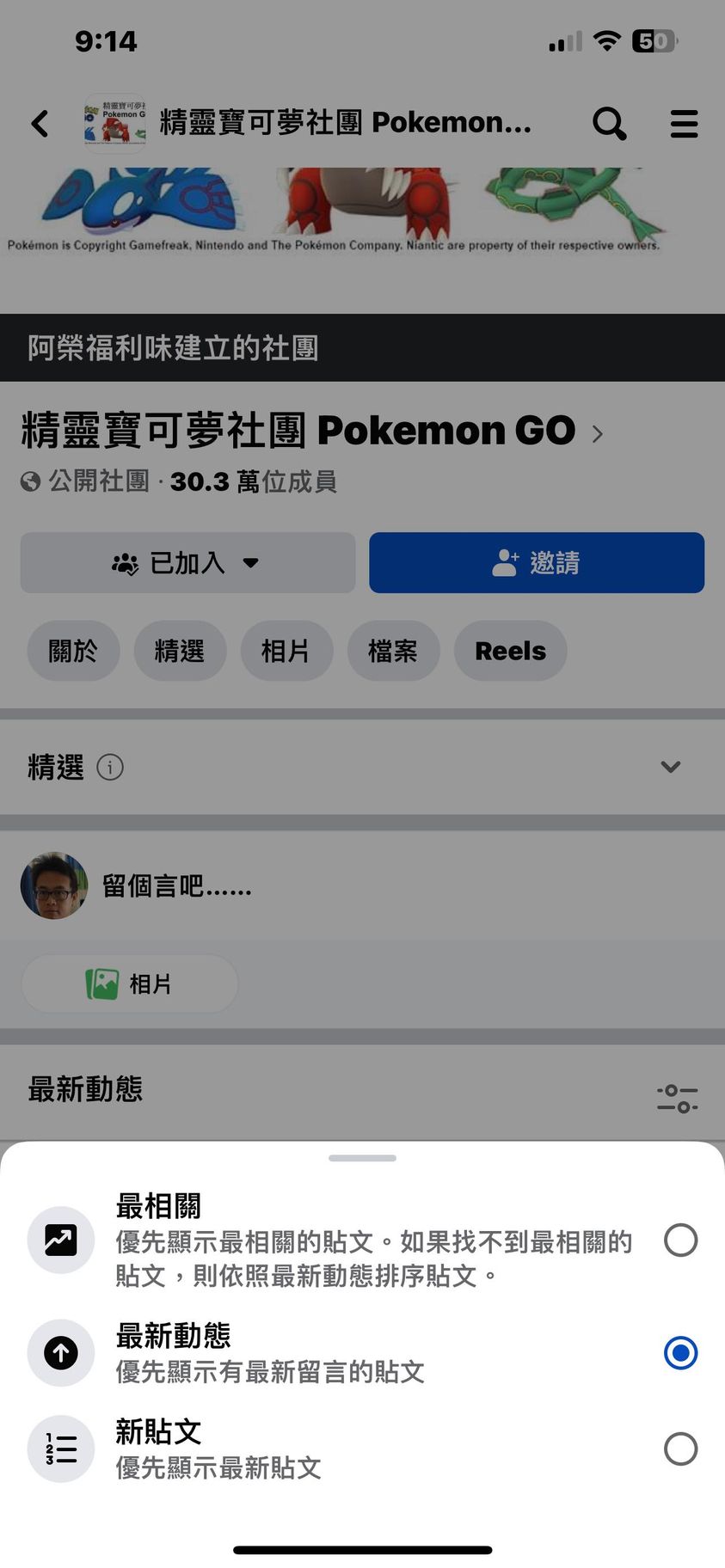725x1568 pixels.
Task: Open the 精選 chip
Action: point(180,651)
